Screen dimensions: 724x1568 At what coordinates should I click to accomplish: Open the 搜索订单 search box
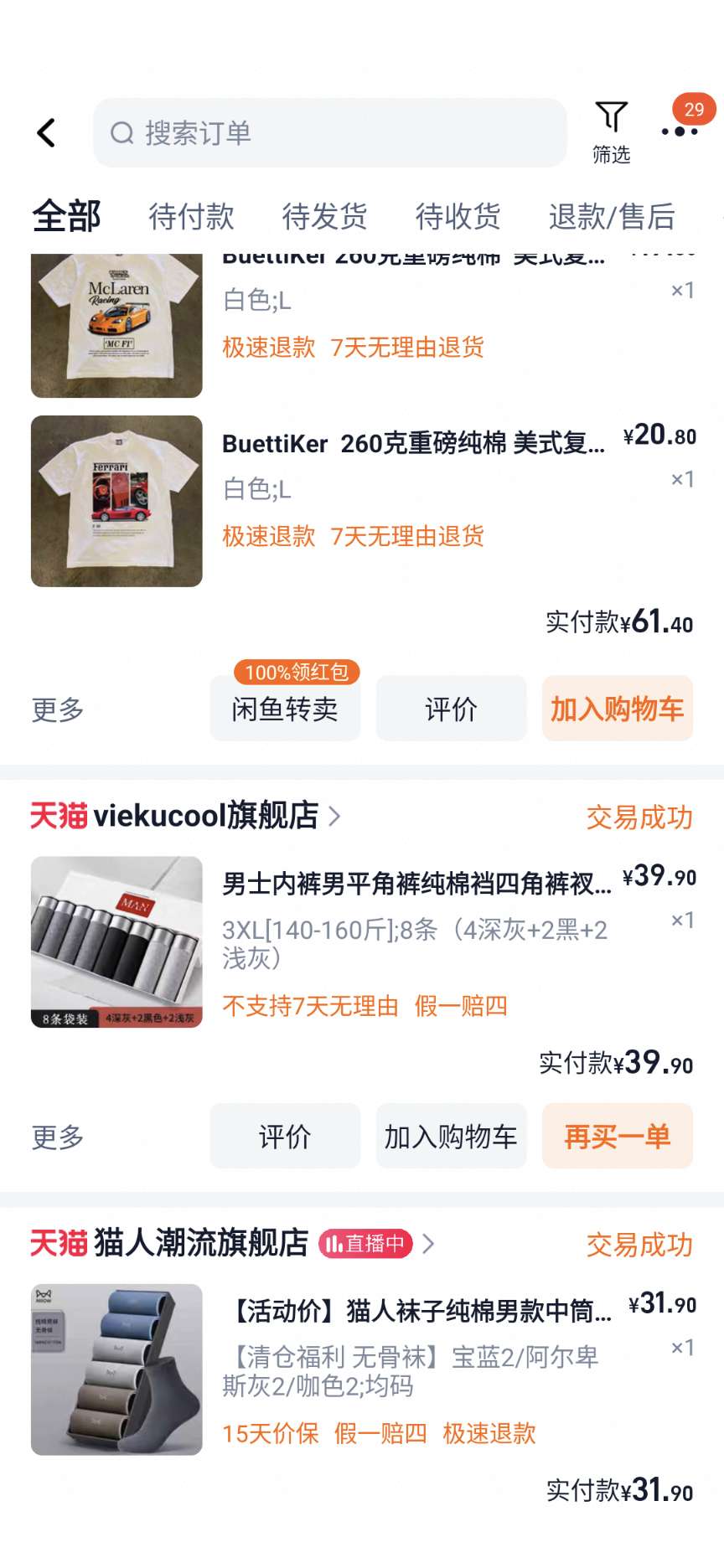(329, 132)
